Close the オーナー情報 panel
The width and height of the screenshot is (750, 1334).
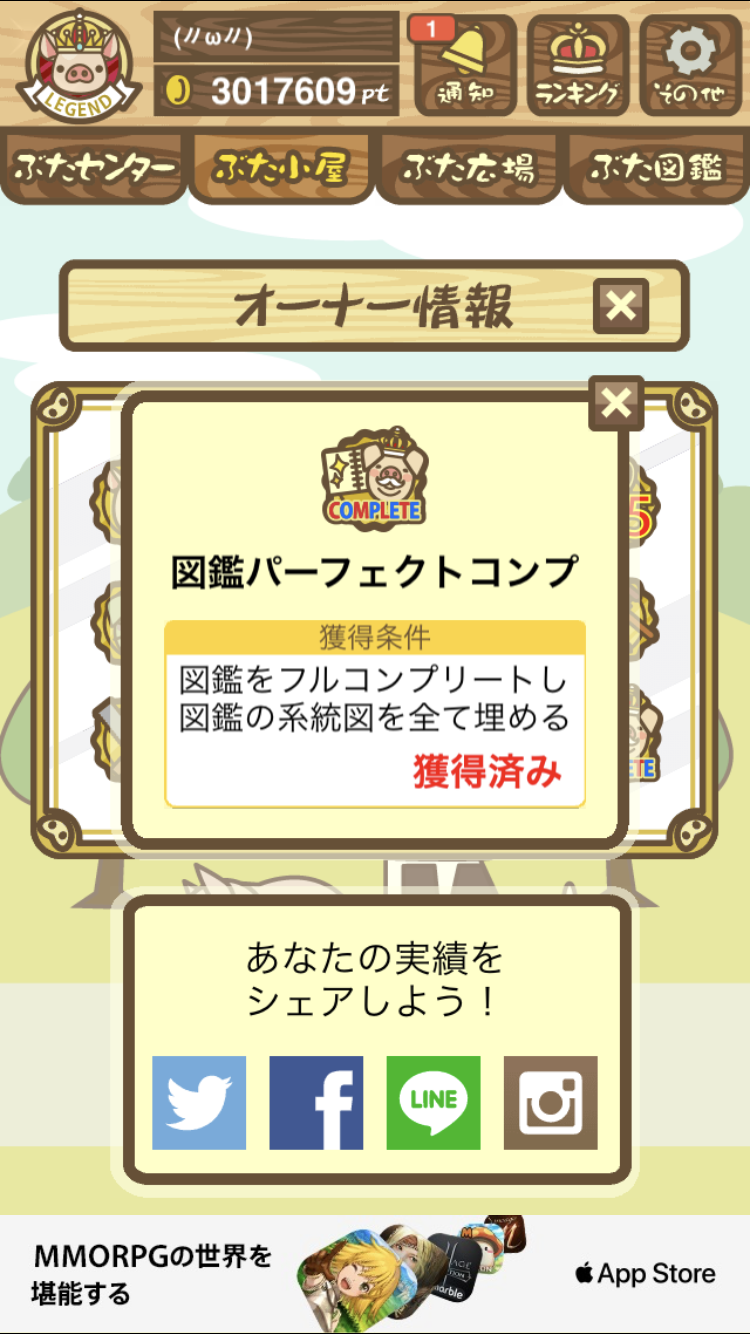click(x=621, y=306)
